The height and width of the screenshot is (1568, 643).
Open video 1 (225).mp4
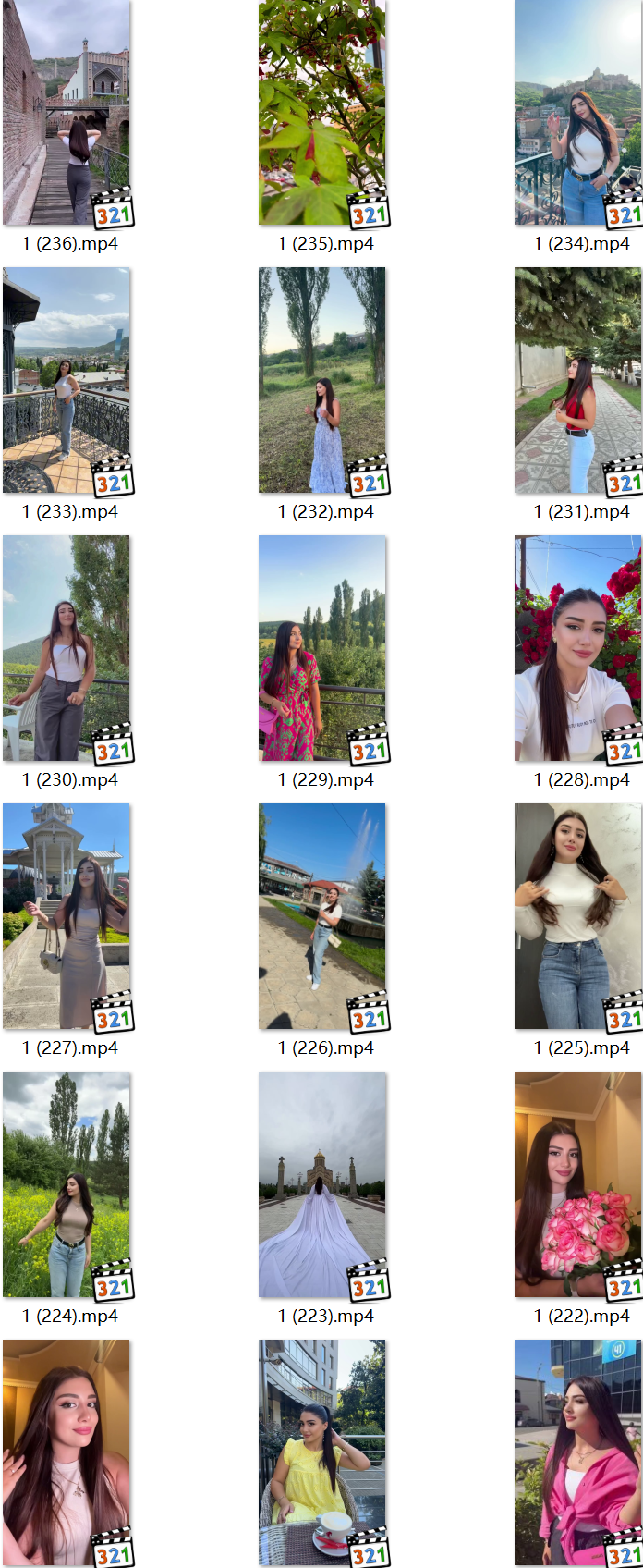(x=578, y=917)
